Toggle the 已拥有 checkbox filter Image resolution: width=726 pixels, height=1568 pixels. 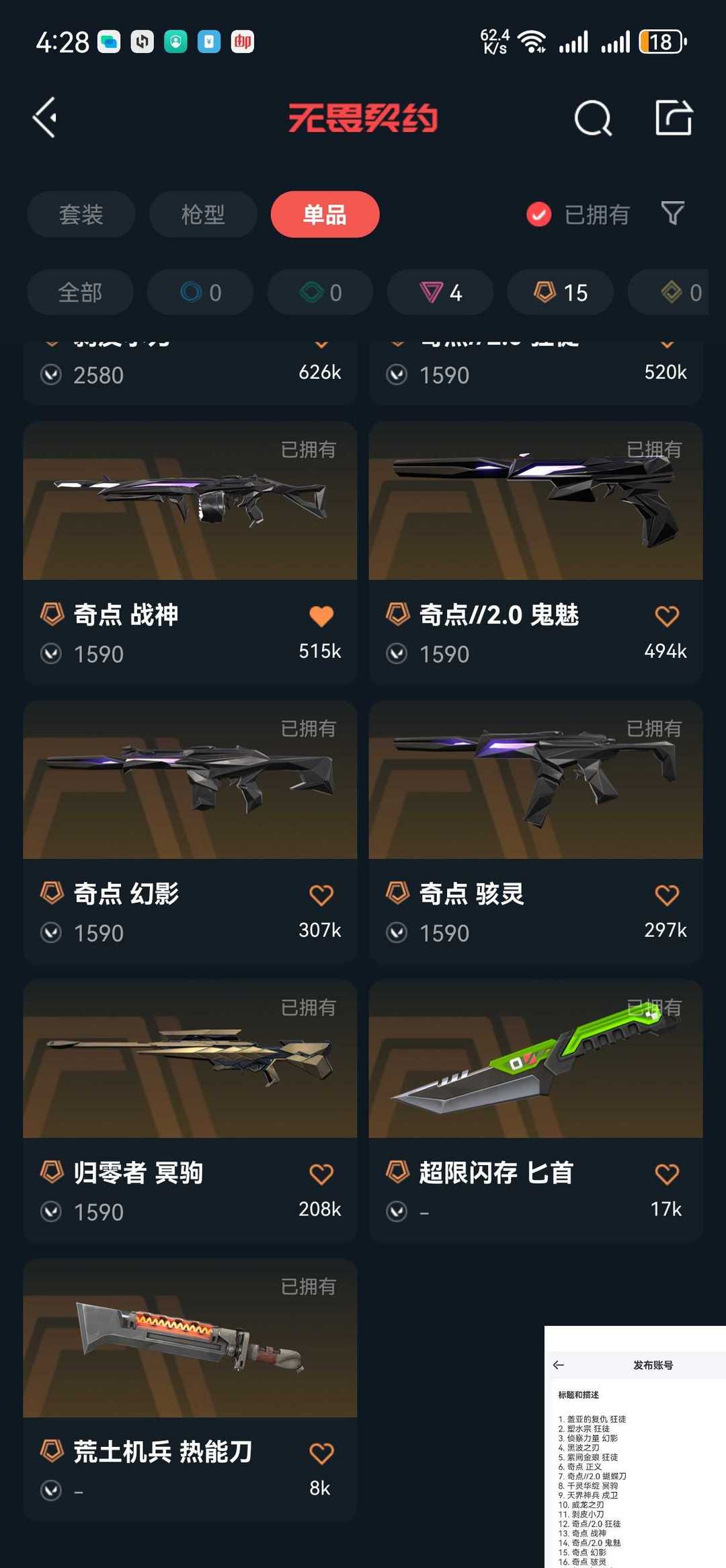point(578,215)
